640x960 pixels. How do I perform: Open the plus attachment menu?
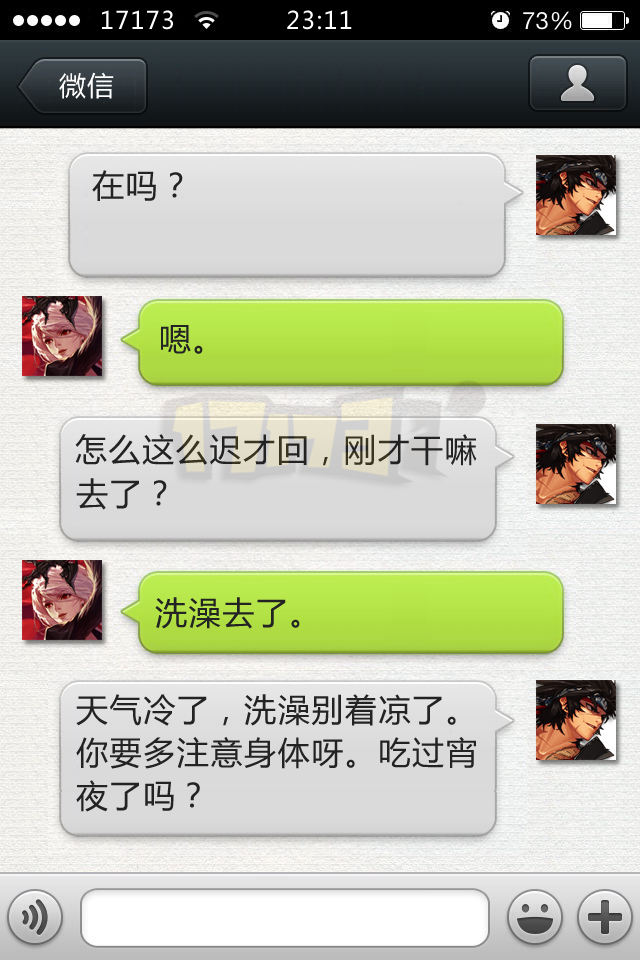pyautogui.click(x=605, y=917)
